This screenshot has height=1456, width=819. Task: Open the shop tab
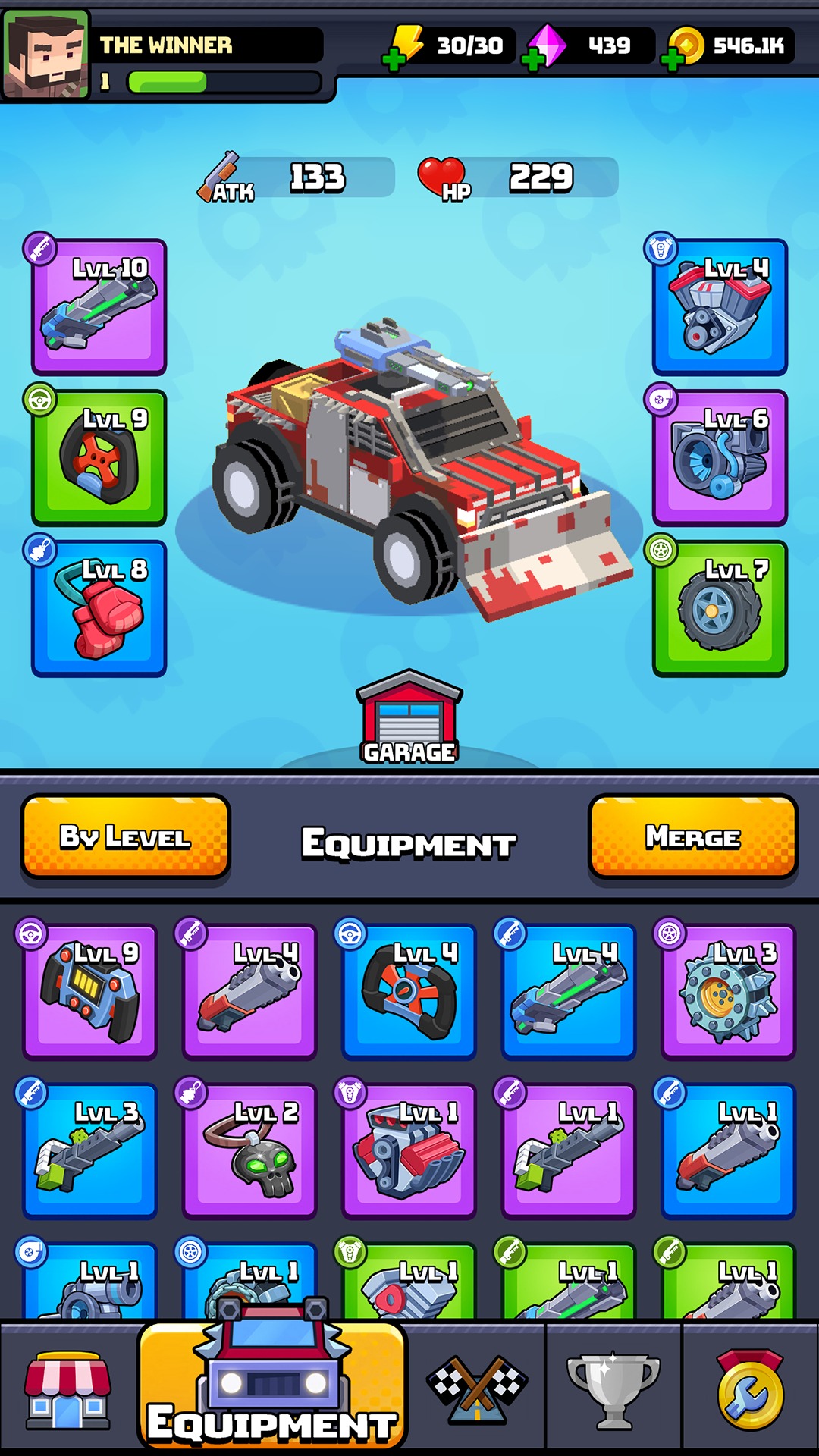coord(68,1388)
